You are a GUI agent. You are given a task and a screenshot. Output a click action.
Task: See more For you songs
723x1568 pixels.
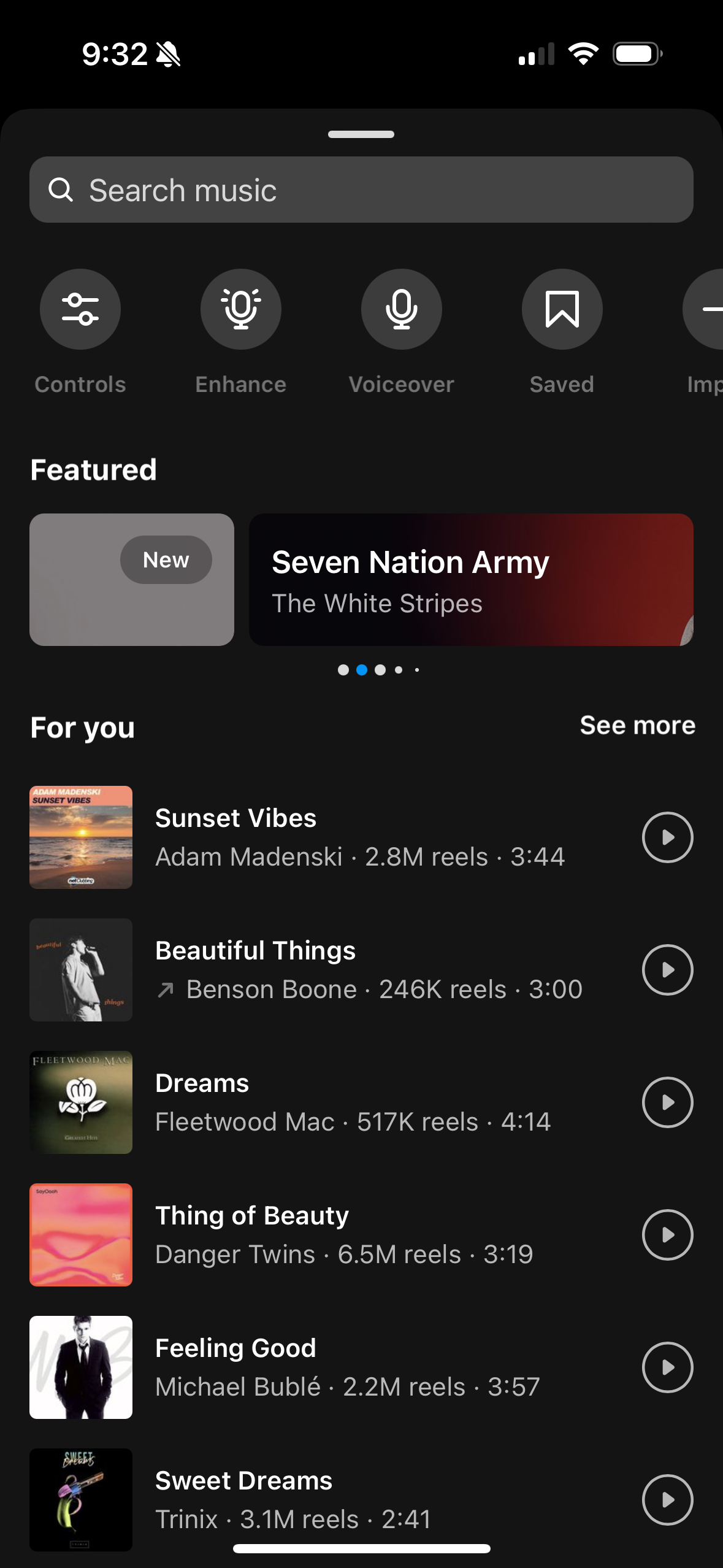(x=637, y=726)
